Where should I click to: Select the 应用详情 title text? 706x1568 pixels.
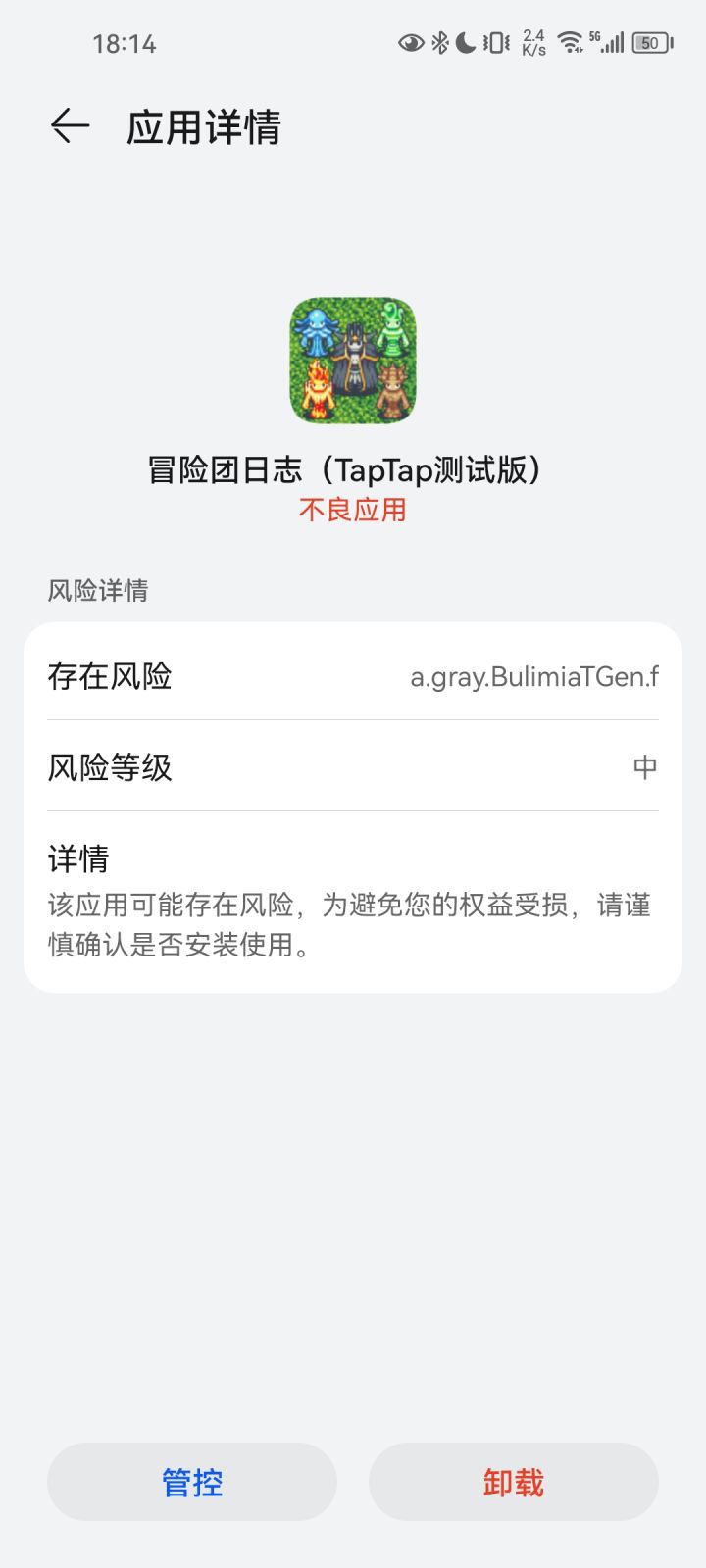(x=203, y=128)
